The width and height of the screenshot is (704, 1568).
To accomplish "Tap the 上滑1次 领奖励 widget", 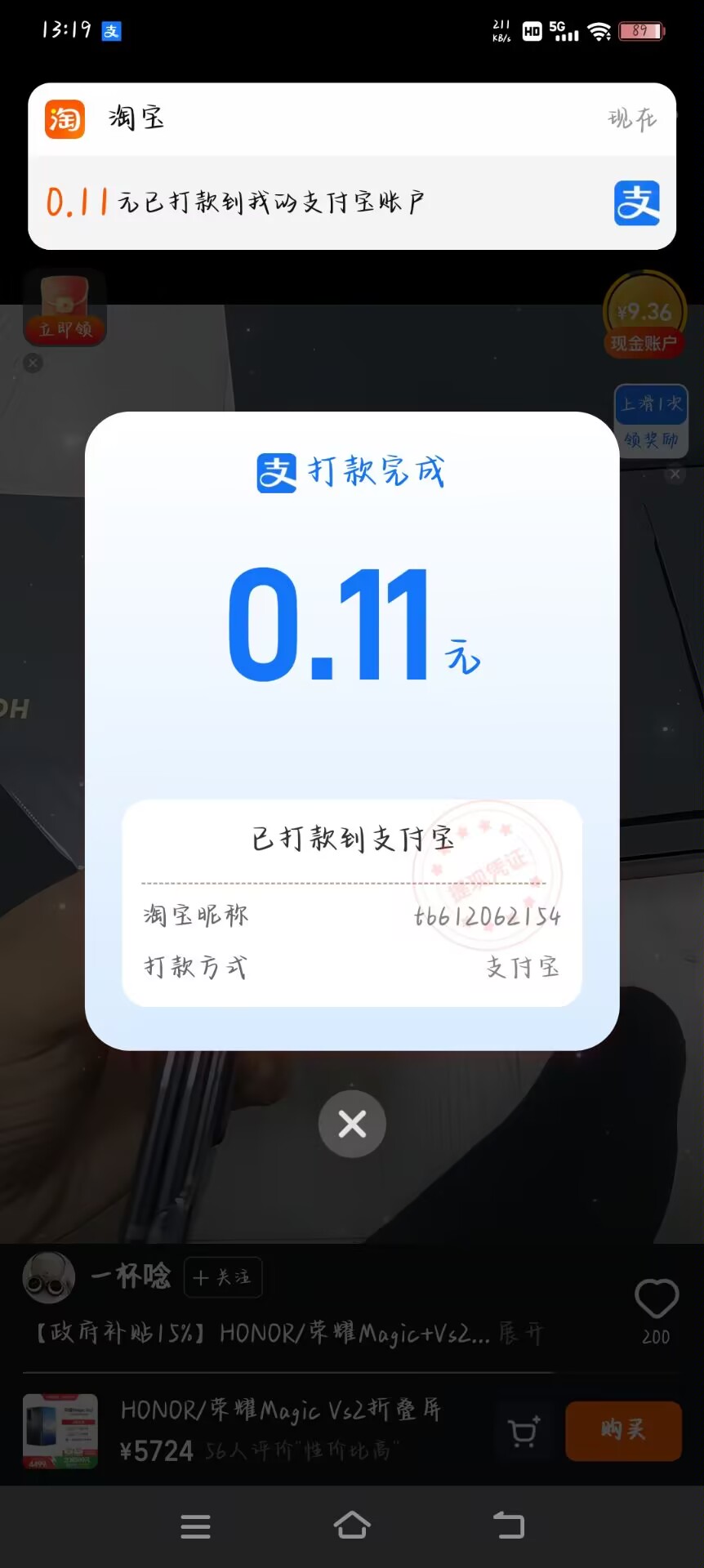I will pyautogui.click(x=651, y=421).
